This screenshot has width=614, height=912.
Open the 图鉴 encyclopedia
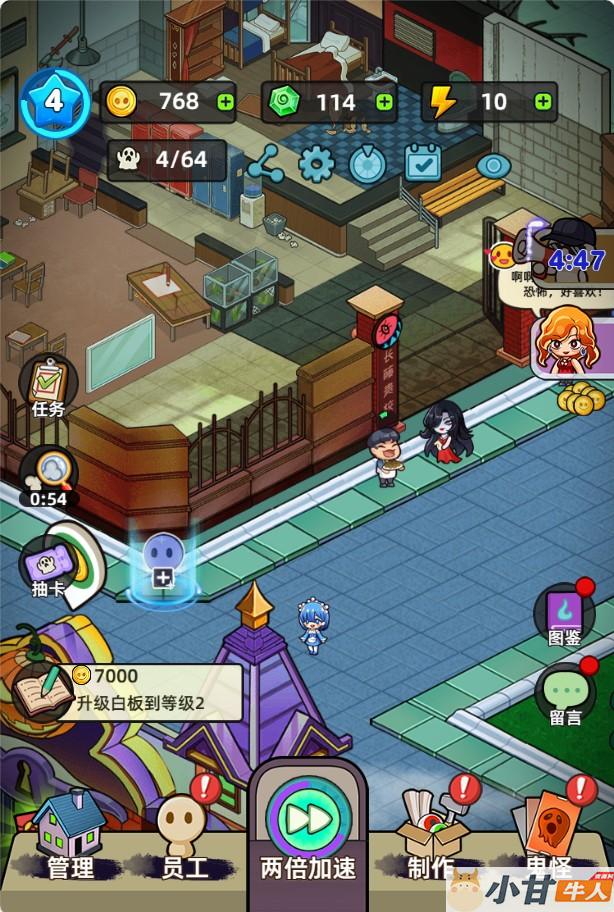564,614
